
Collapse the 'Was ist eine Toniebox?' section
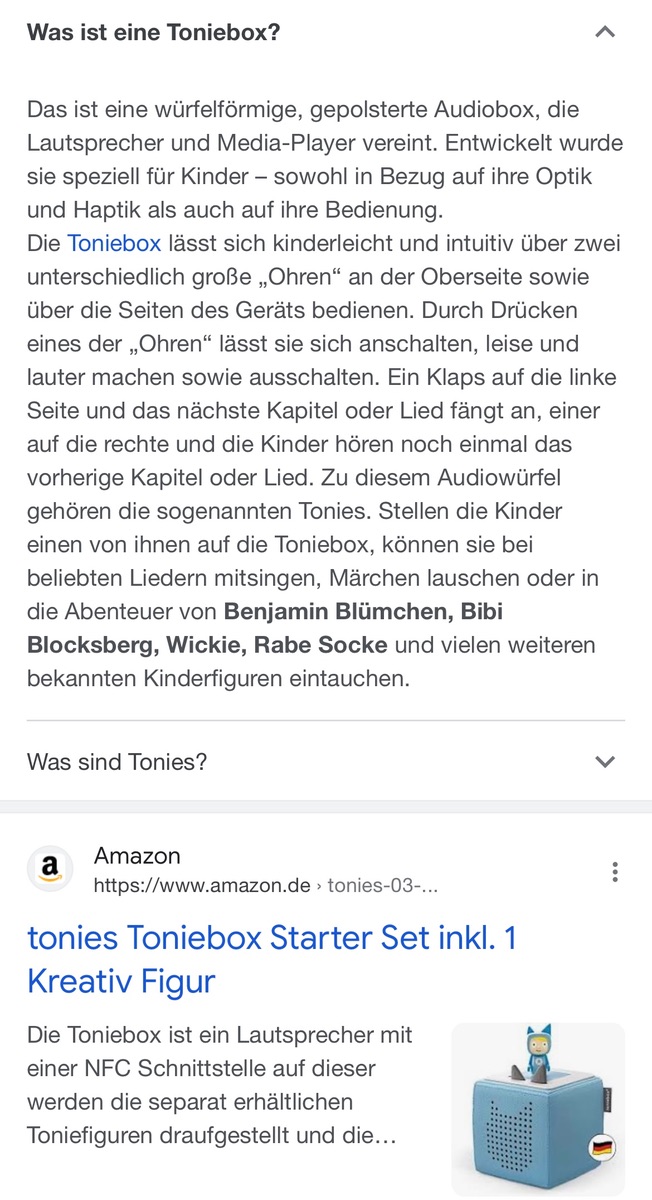604,32
